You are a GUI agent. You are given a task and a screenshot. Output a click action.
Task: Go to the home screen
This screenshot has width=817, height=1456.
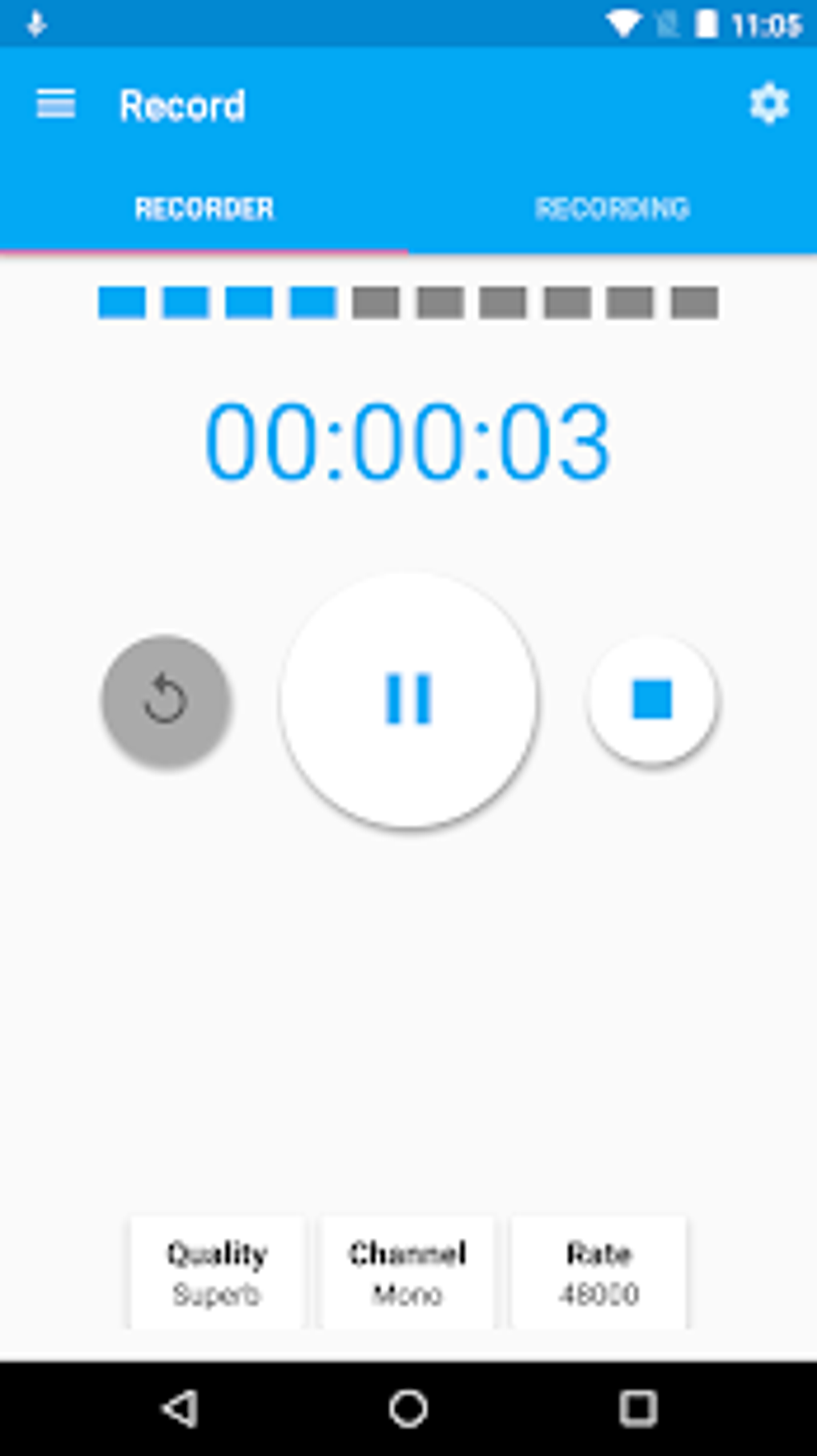(408, 1408)
